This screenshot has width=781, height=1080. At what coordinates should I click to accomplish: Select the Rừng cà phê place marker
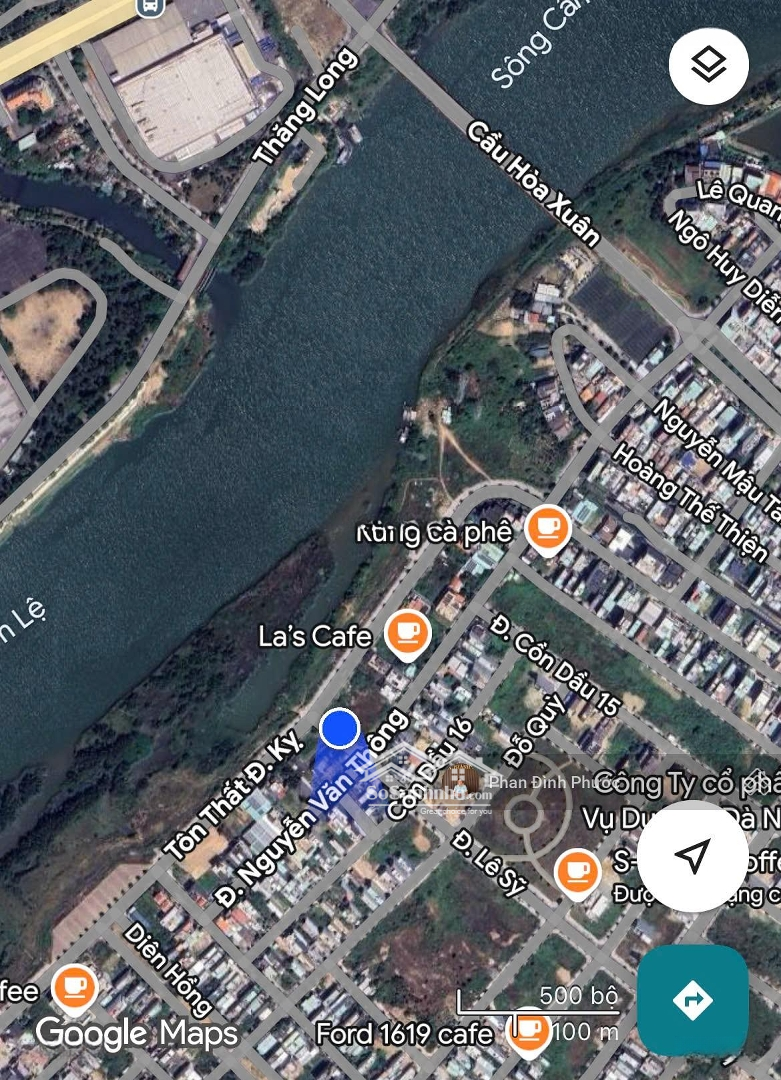click(x=547, y=528)
